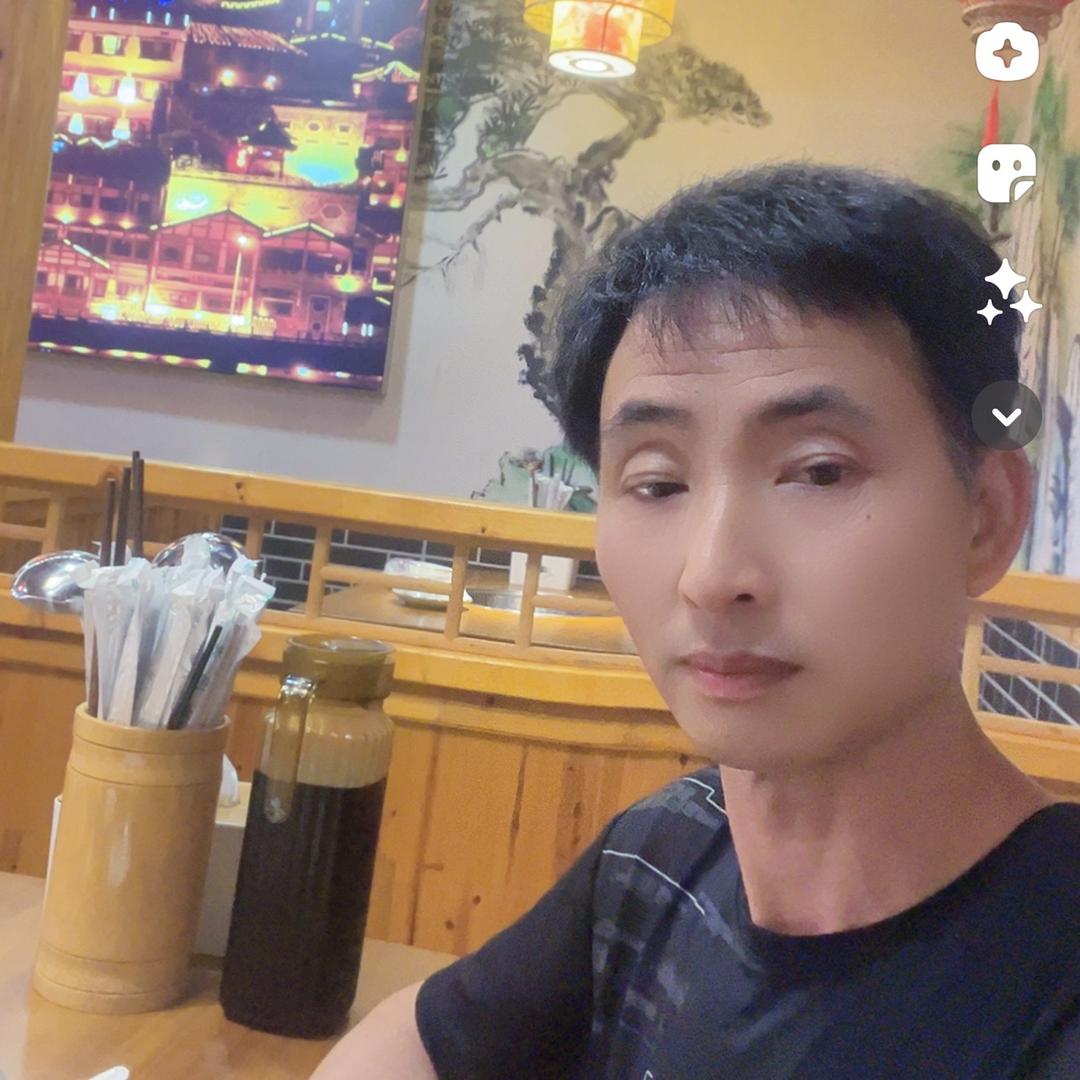Open the sticker picker
1080x1080 pixels.
tap(1006, 173)
